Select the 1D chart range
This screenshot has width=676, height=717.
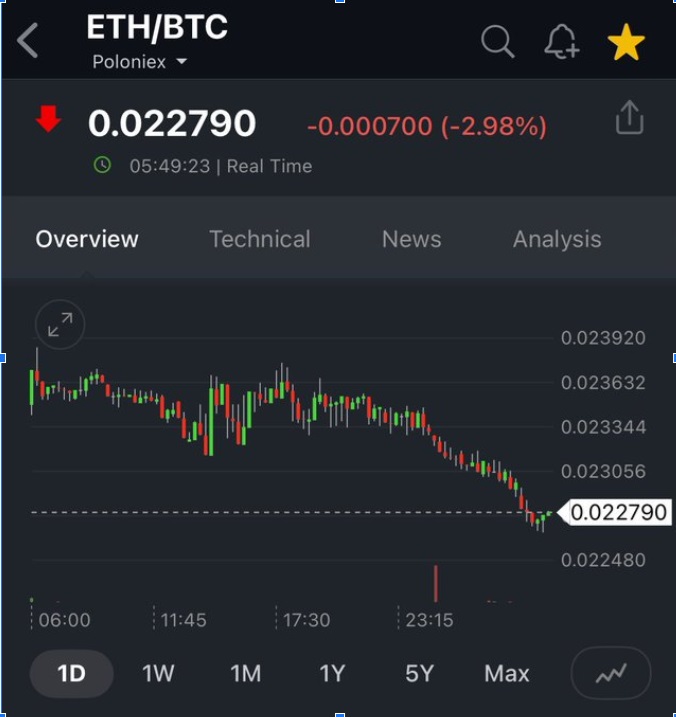[71, 674]
